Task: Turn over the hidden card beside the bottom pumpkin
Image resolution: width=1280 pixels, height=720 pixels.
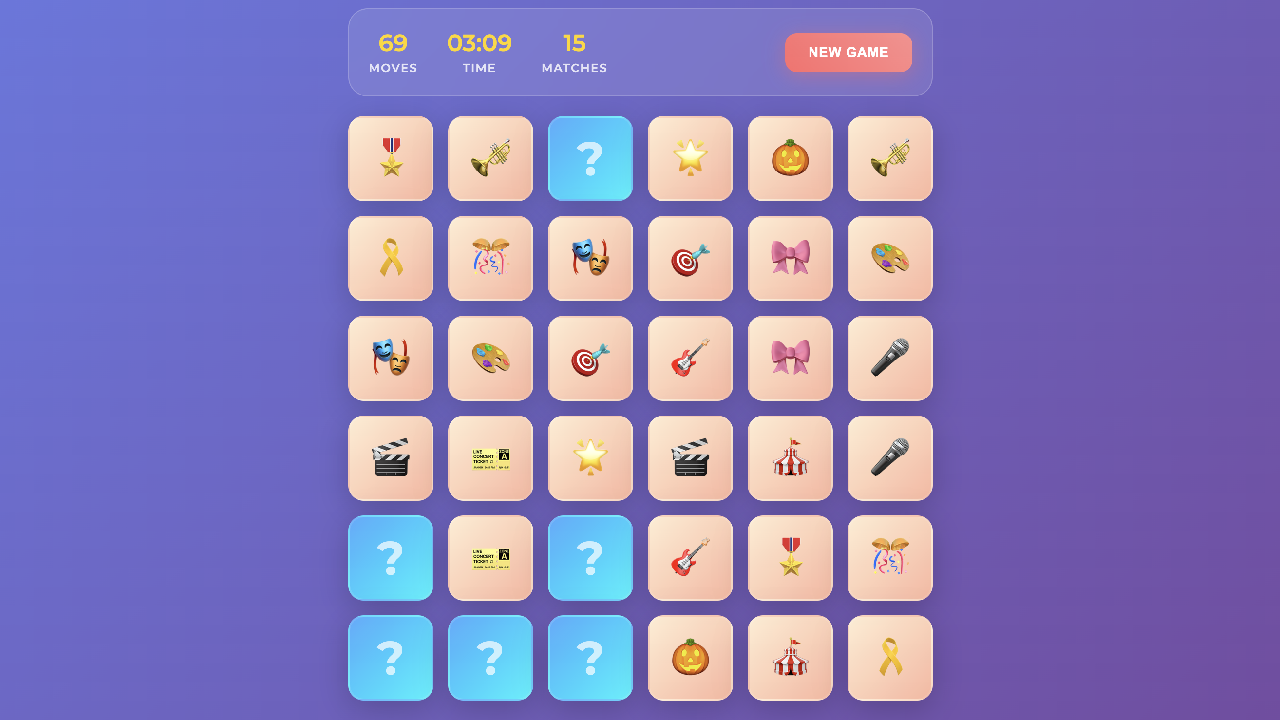Action: click(590, 658)
